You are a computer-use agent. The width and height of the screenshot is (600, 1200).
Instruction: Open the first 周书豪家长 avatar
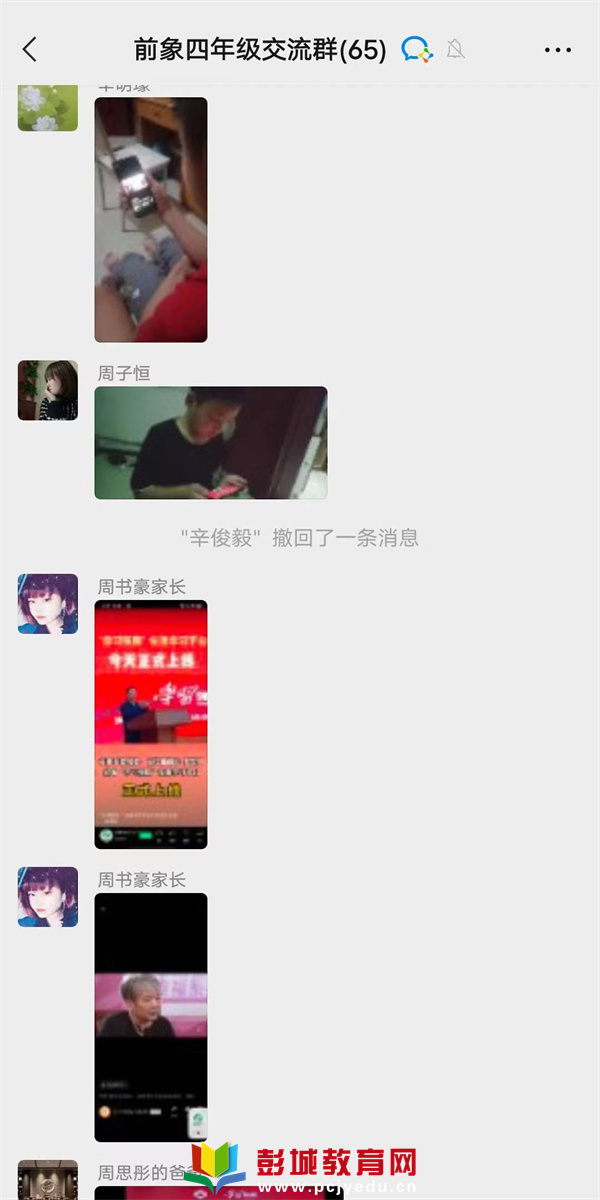(48, 604)
